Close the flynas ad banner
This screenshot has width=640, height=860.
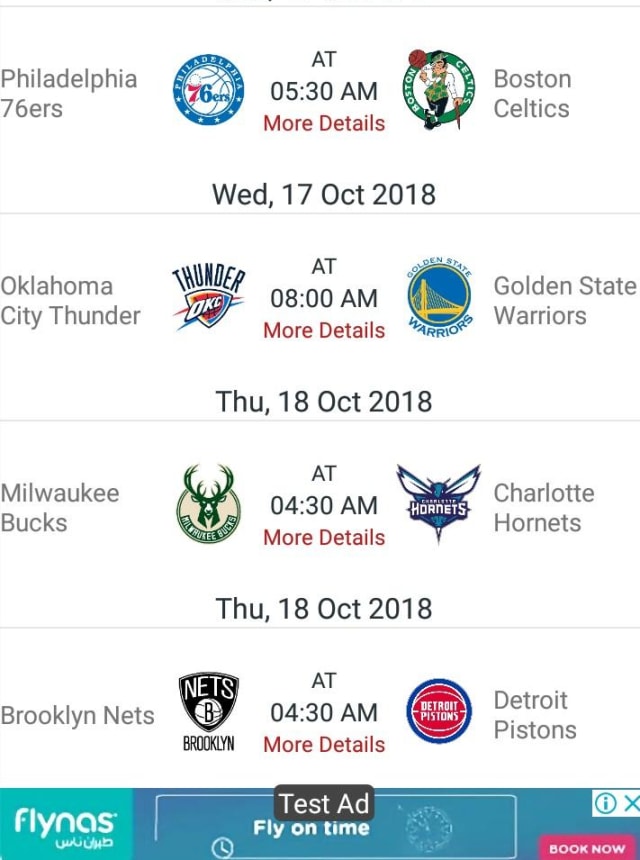(x=630, y=802)
